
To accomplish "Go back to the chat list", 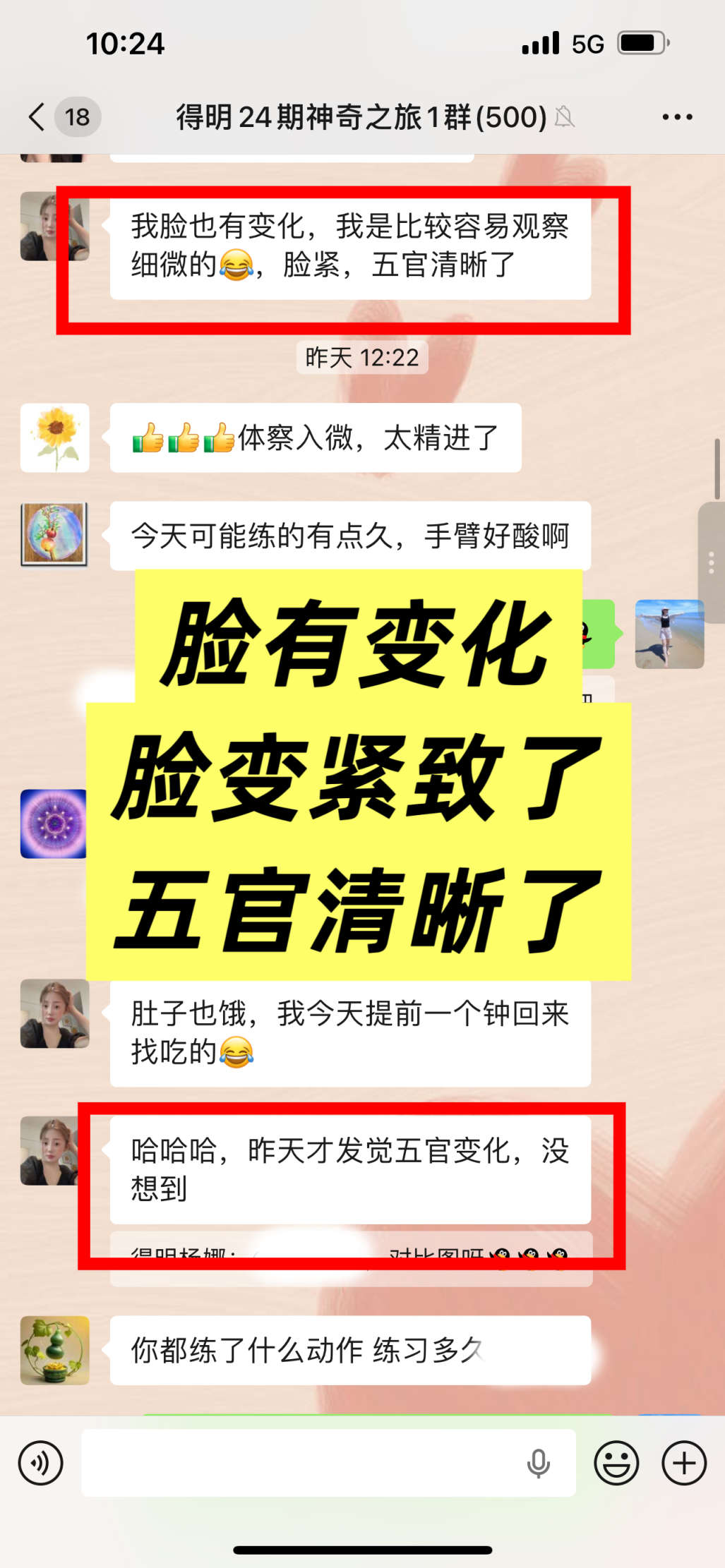I will coord(38,116).
